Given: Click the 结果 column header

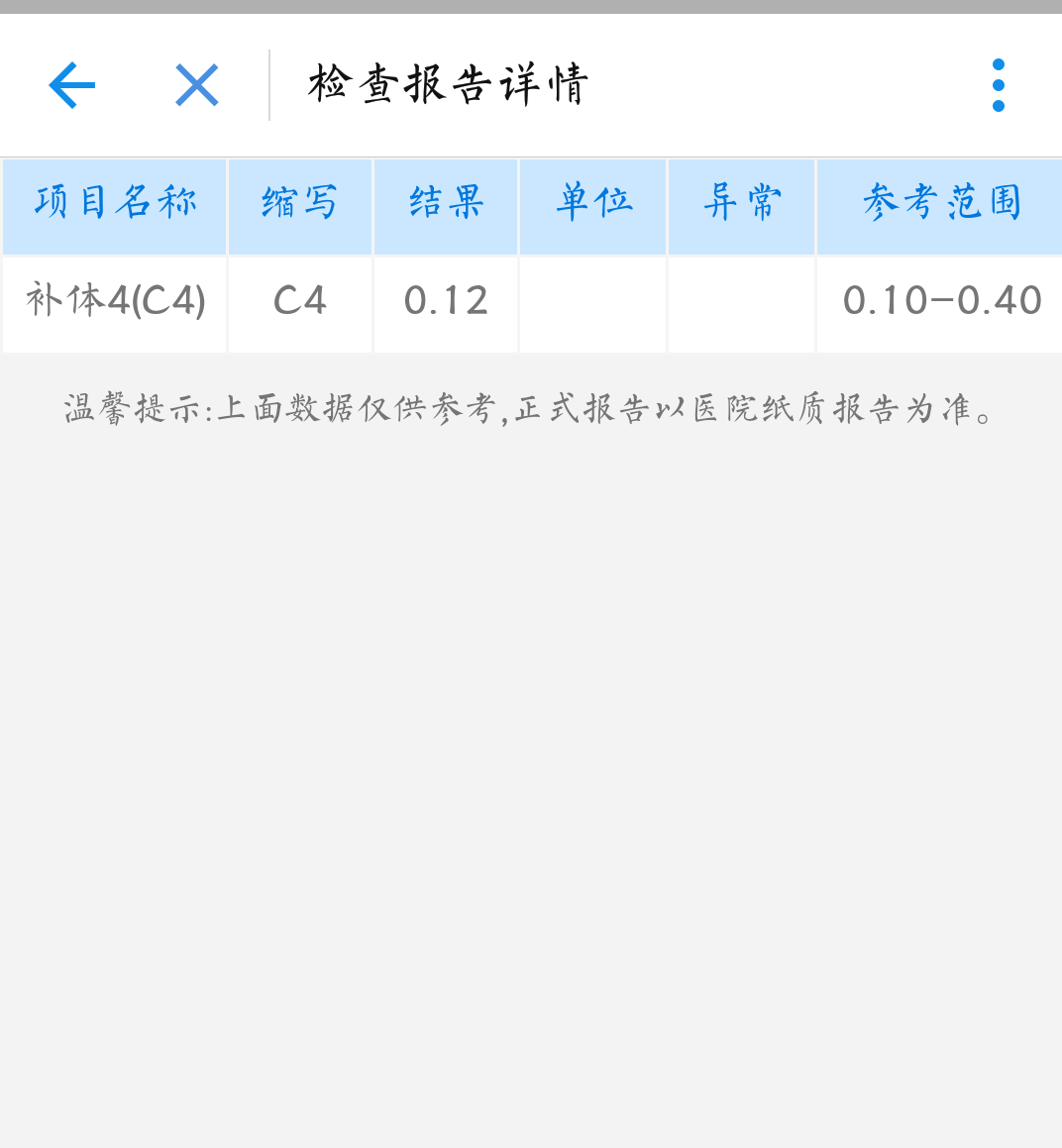Looking at the screenshot, I should (x=445, y=205).
